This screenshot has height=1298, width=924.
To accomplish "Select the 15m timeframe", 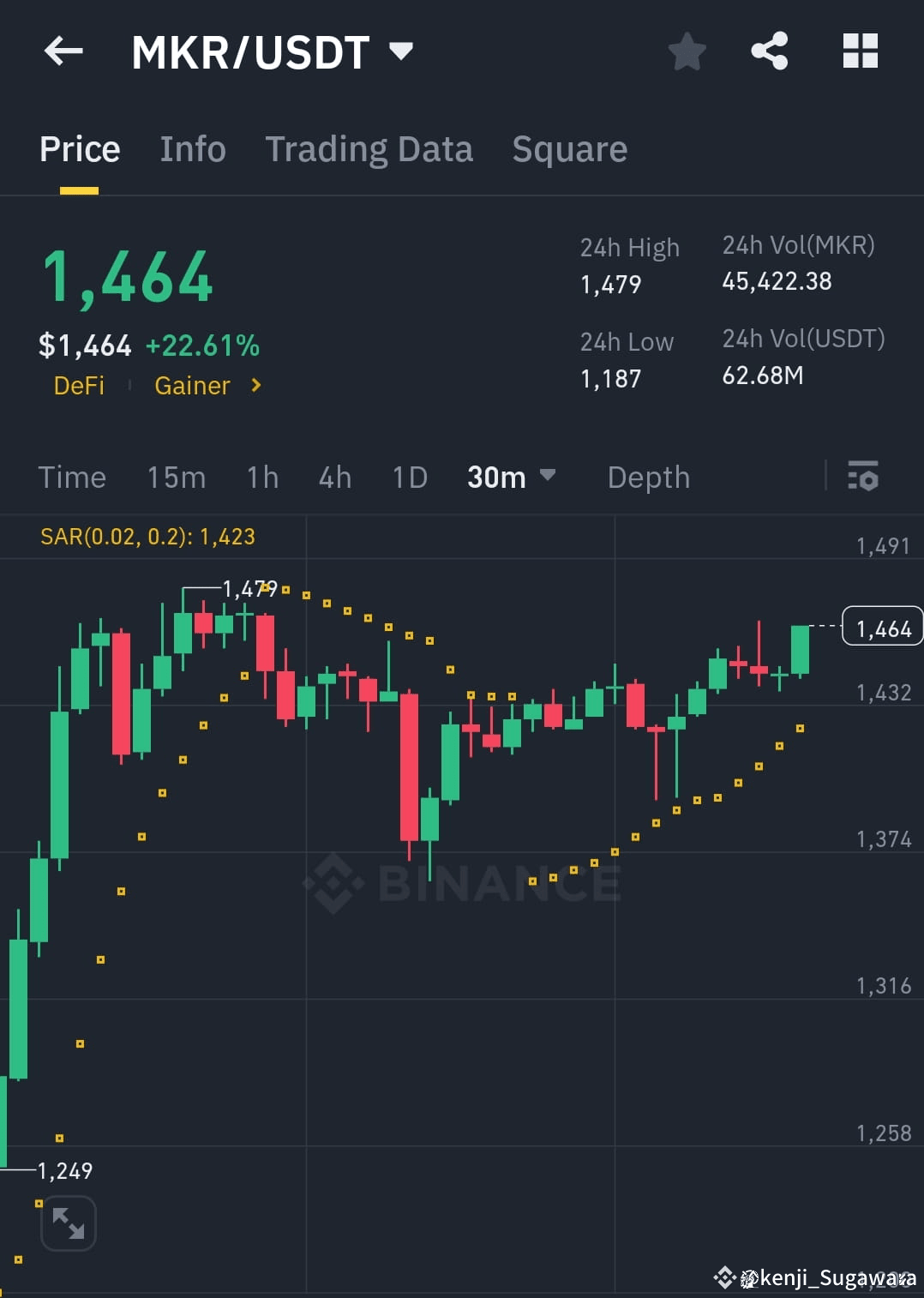I will [176, 478].
